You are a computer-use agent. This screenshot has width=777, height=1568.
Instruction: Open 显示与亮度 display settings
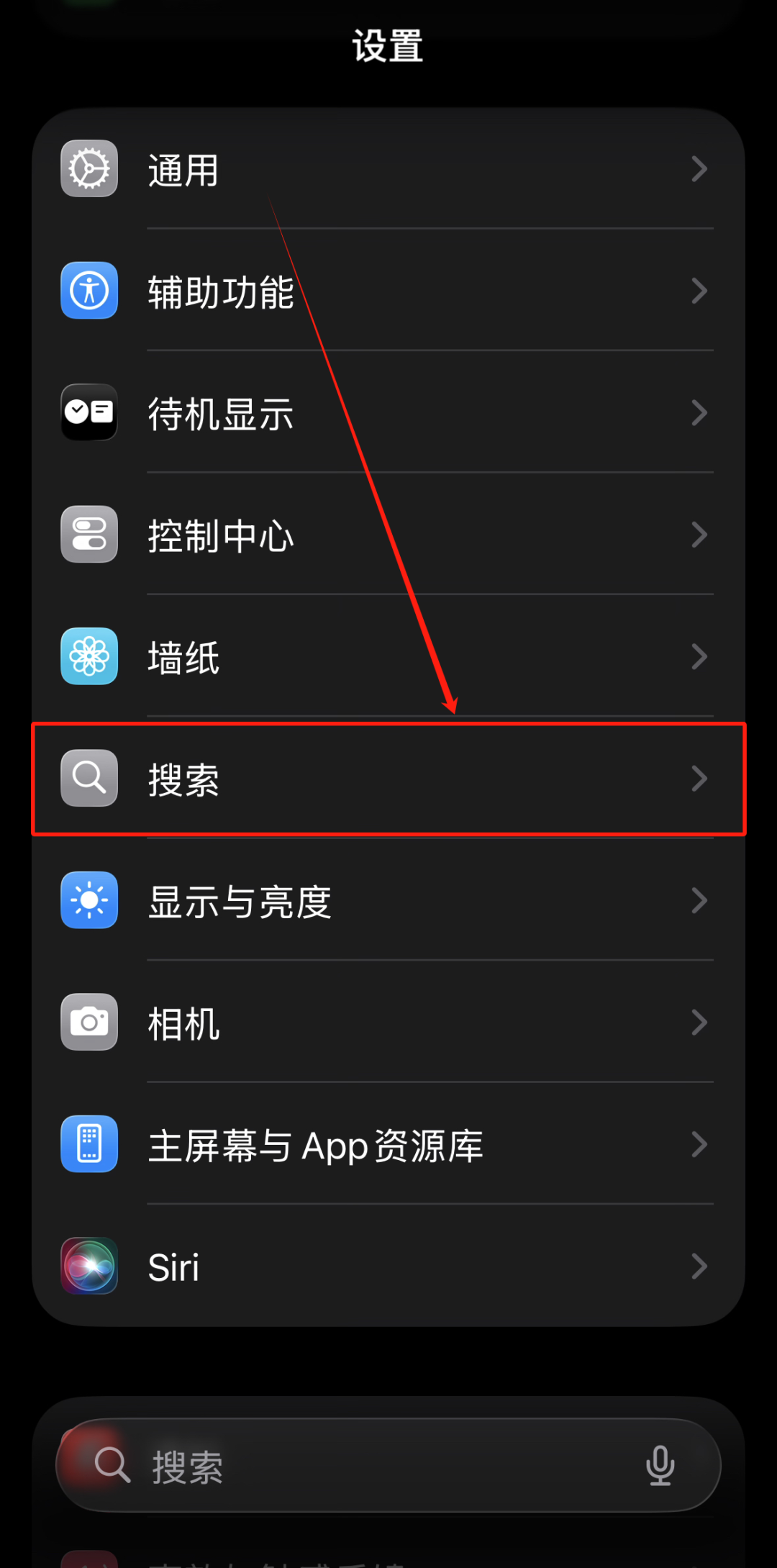(x=388, y=900)
